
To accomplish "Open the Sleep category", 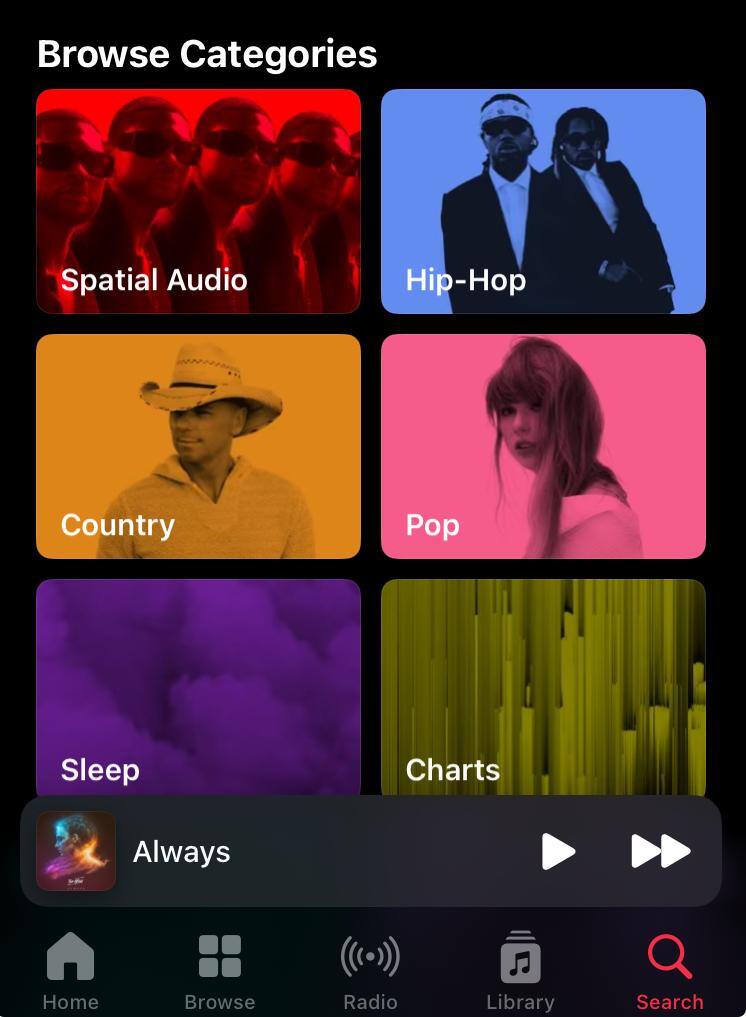I will 198,687.
